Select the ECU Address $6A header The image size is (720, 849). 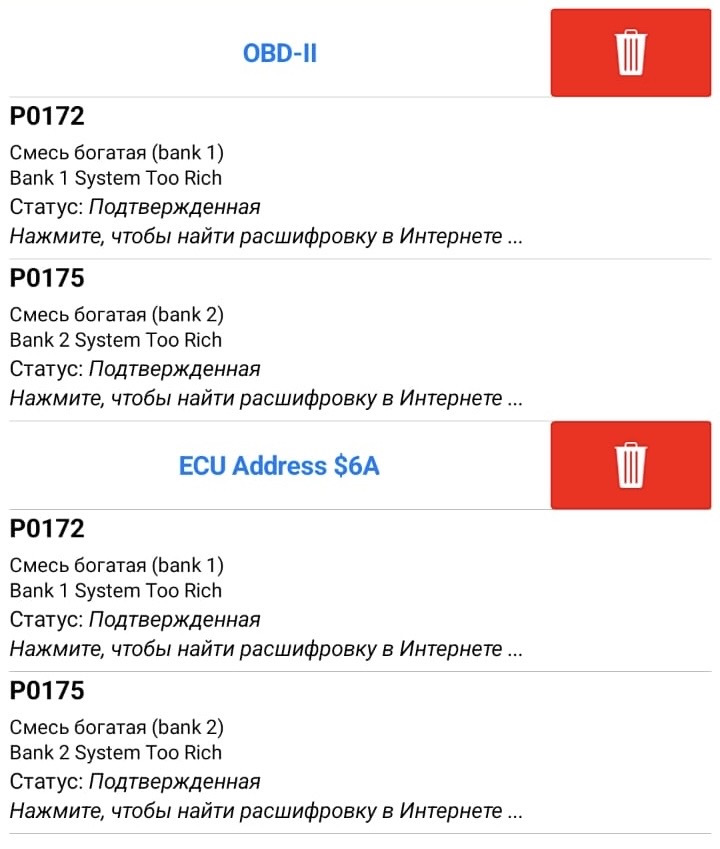[x=278, y=465]
